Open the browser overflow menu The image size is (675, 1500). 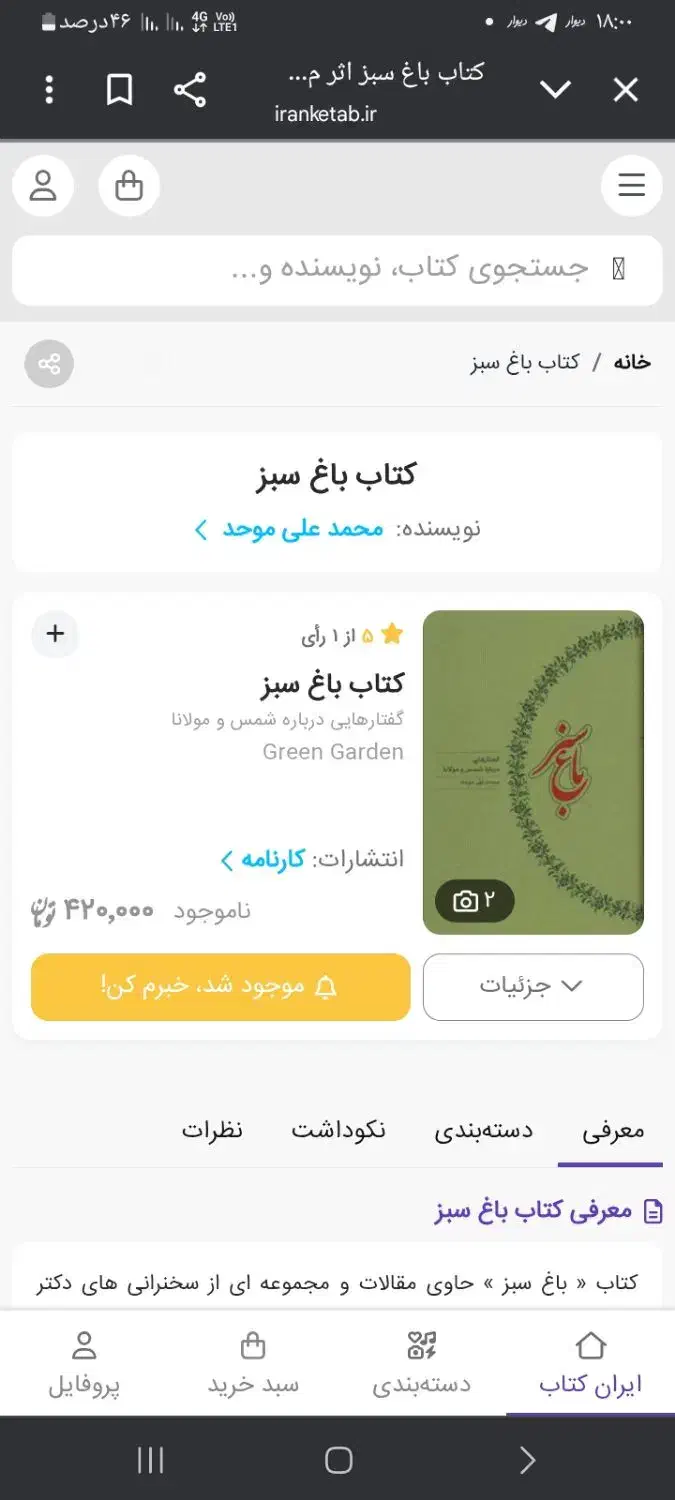point(49,91)
